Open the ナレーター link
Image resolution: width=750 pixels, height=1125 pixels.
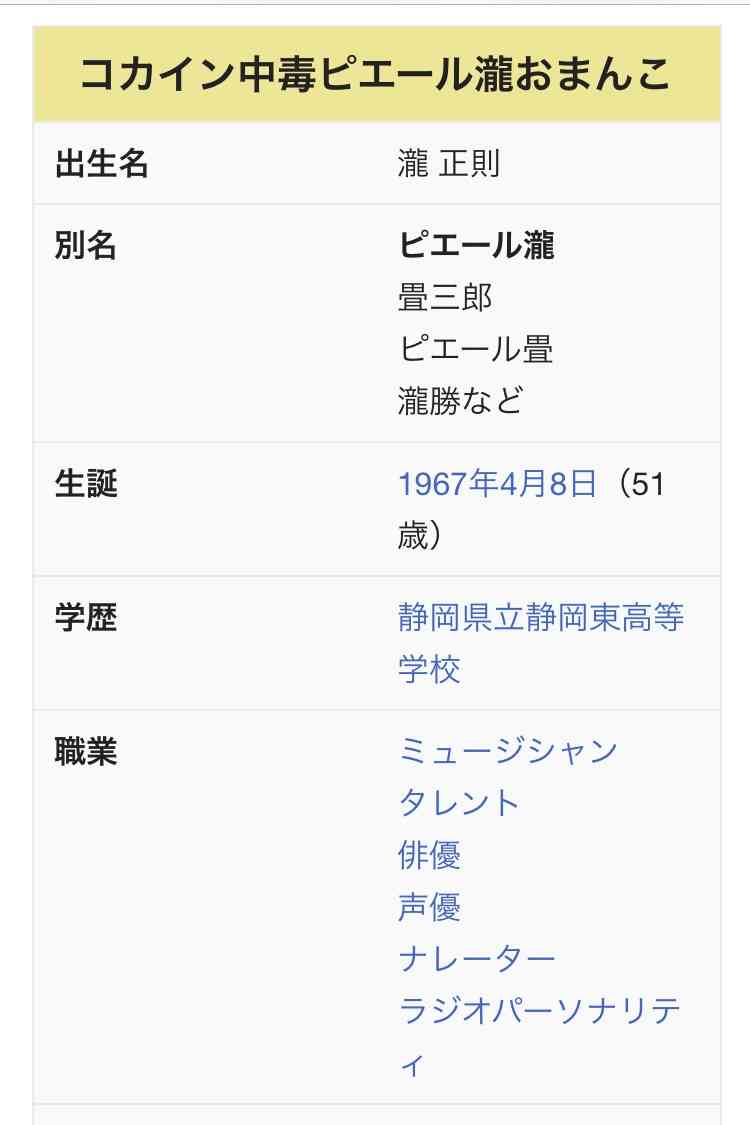pyautogui.click(x=477, y=960)
